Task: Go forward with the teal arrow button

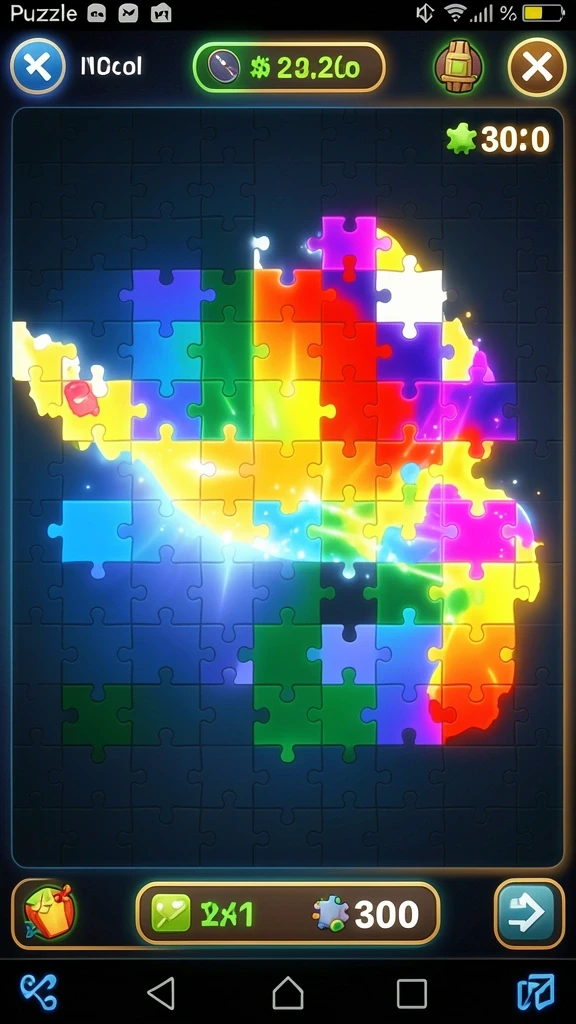Action: (x=529, y=913)
